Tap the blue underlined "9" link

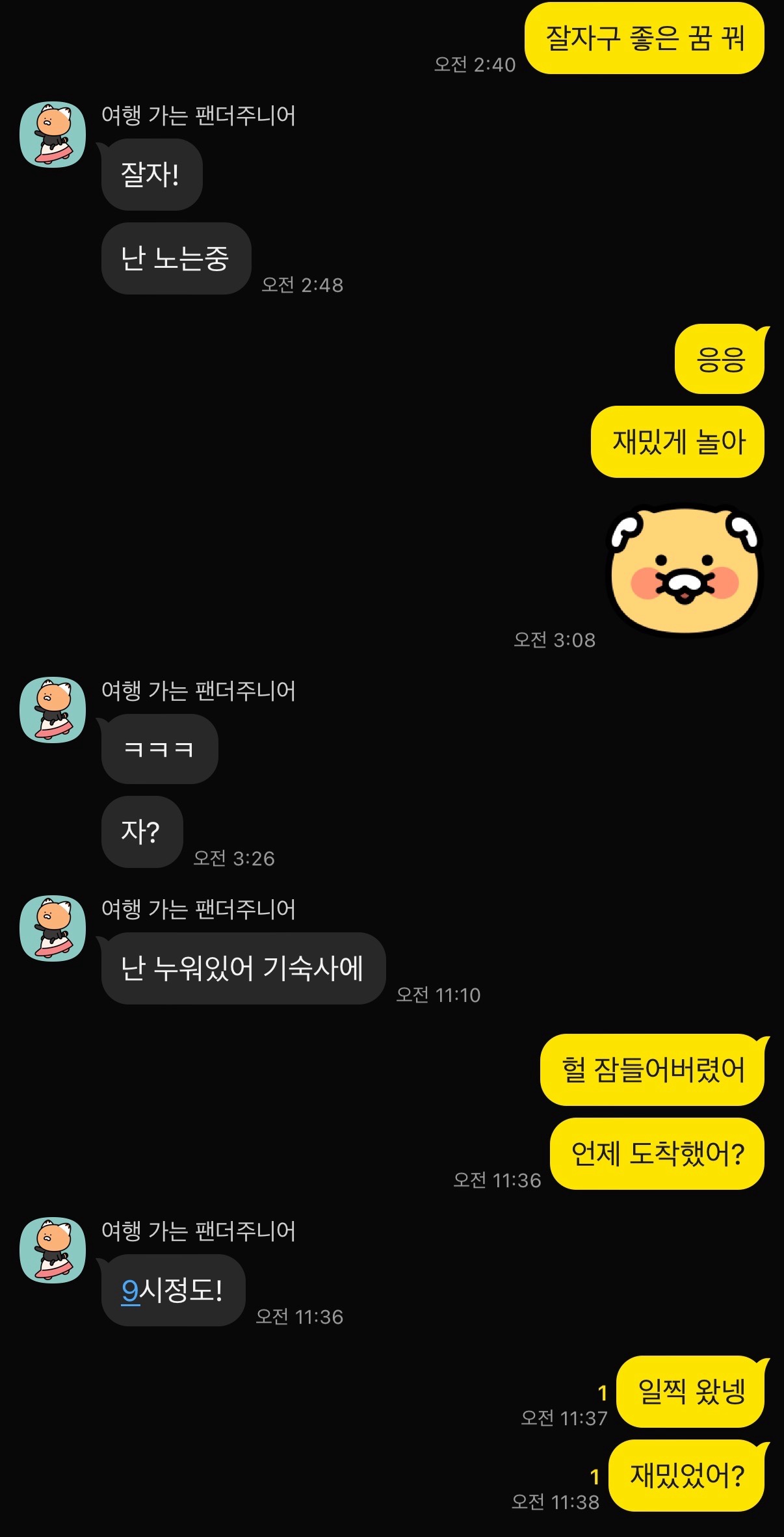pyautogui.click(x=130, y=1290)
